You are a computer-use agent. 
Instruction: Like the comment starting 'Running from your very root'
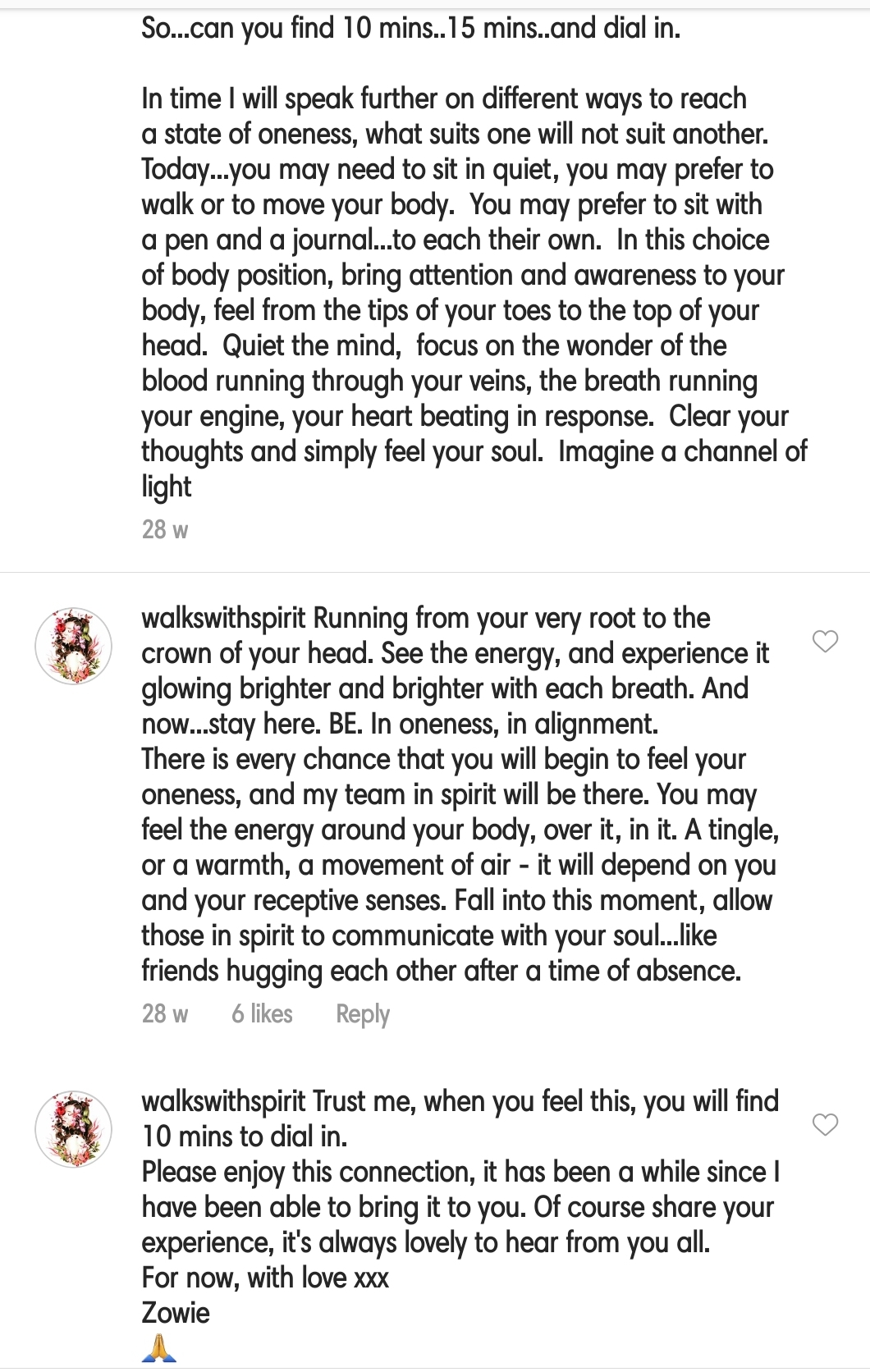[x=825, y=641]
